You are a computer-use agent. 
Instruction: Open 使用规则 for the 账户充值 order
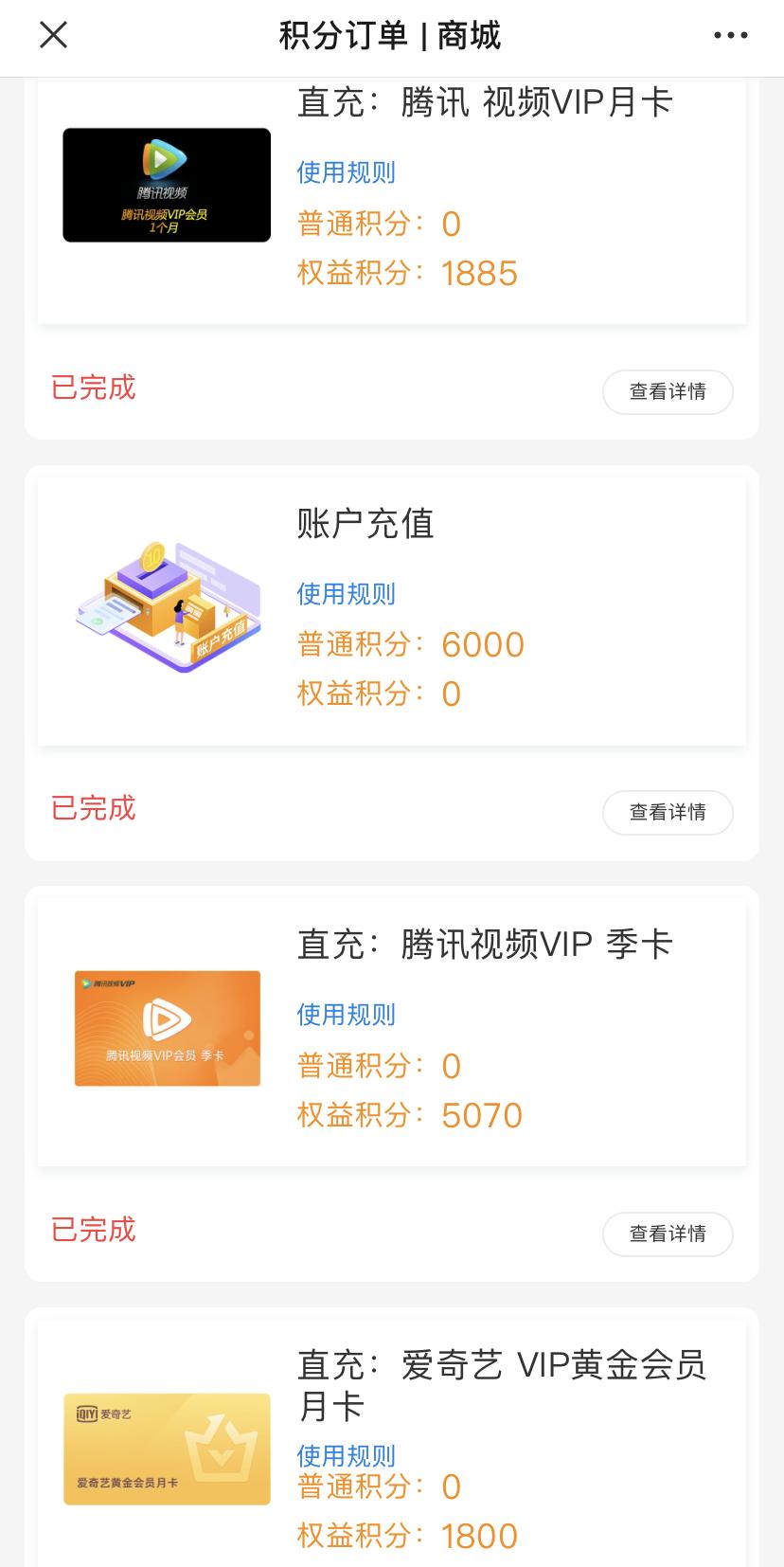point(346,594)
